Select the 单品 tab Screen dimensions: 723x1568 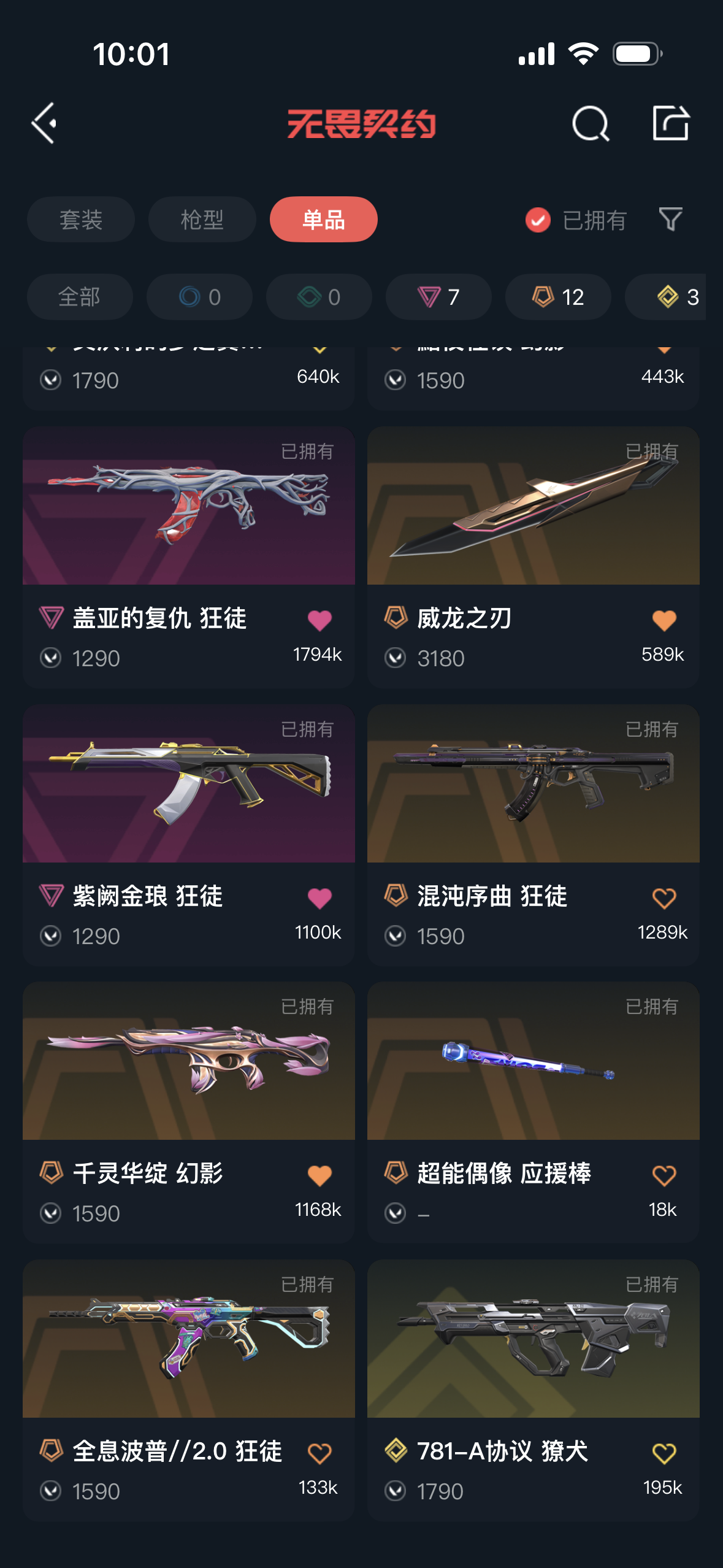pos(323,220)
